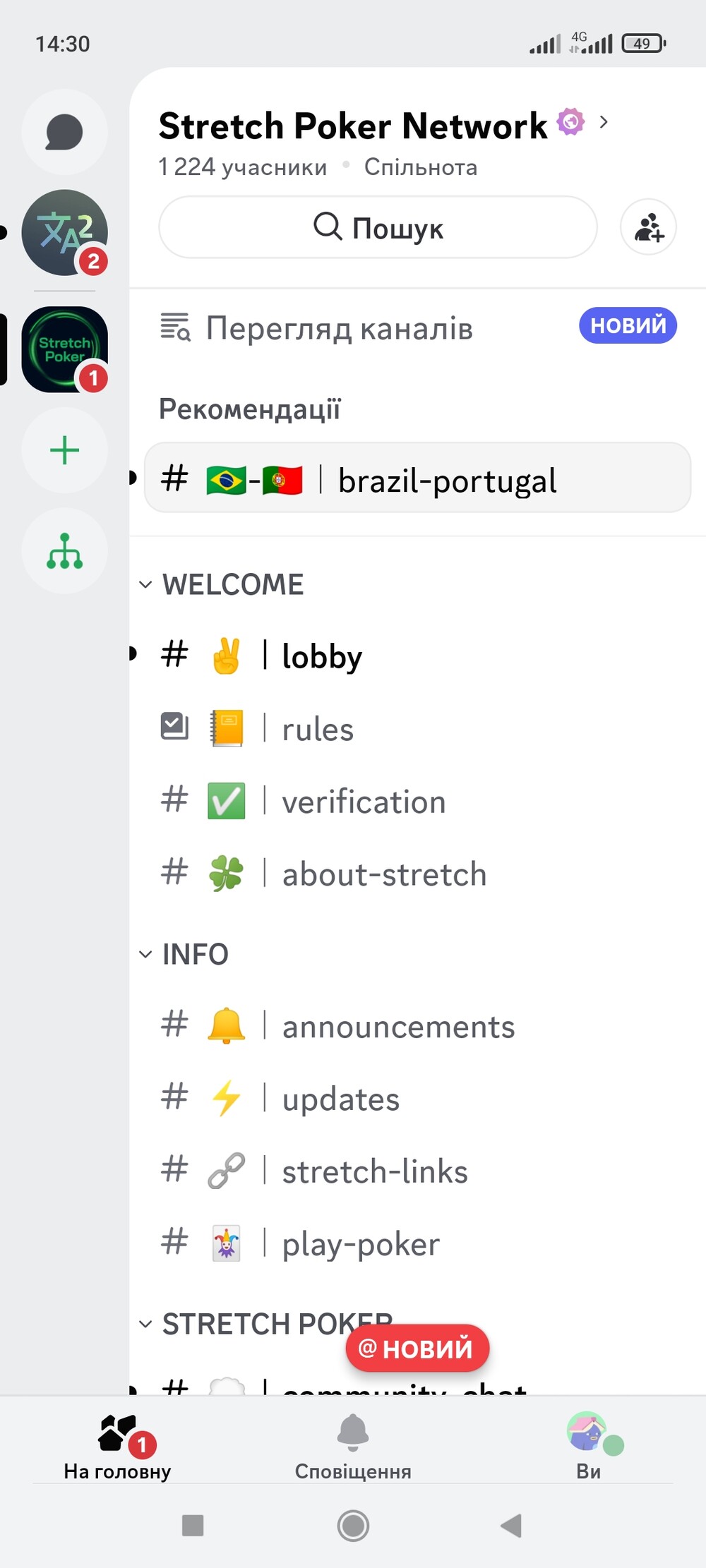The image size is (706, 1568).
Task: Open the stretch-links channel
Action: tap(417, 1171)
